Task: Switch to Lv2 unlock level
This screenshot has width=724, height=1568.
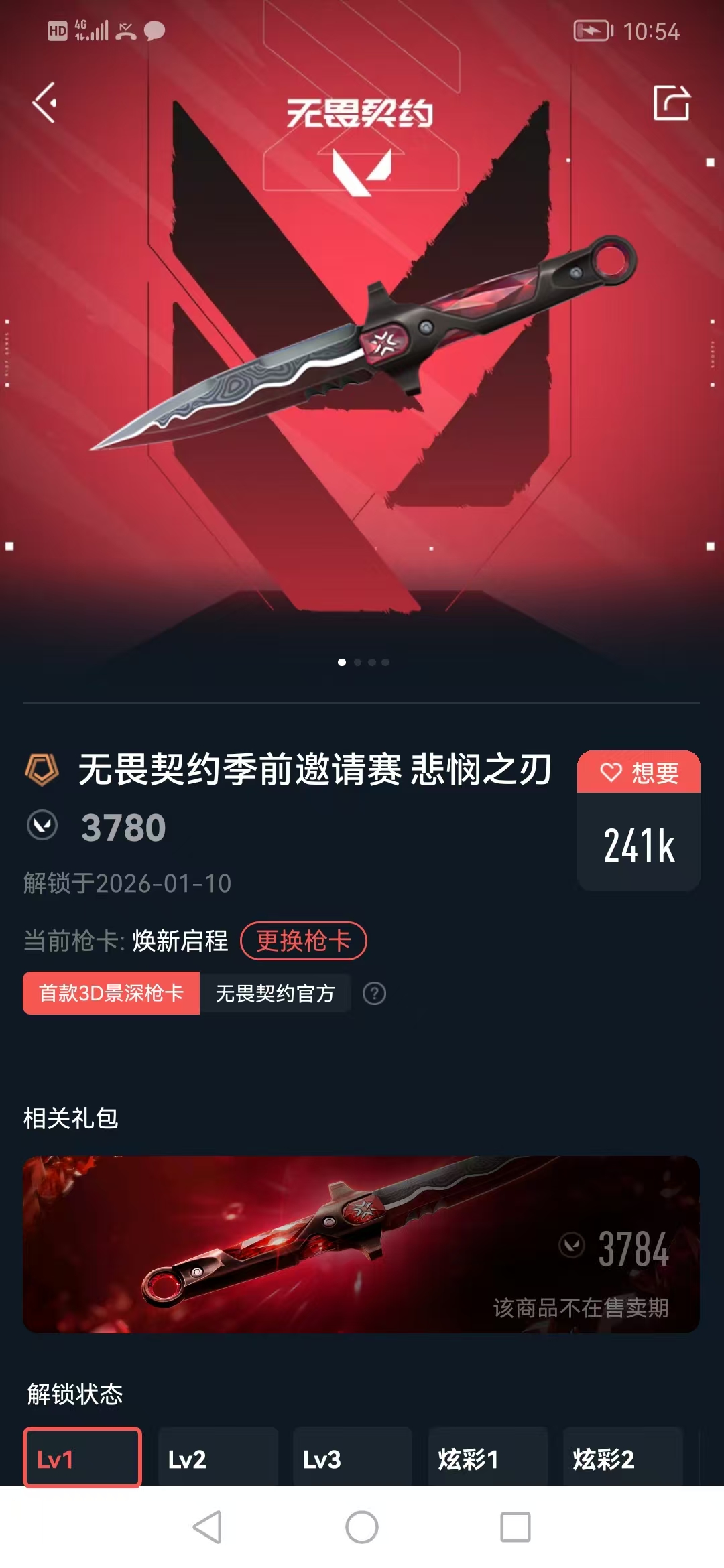Action: 218,1458
